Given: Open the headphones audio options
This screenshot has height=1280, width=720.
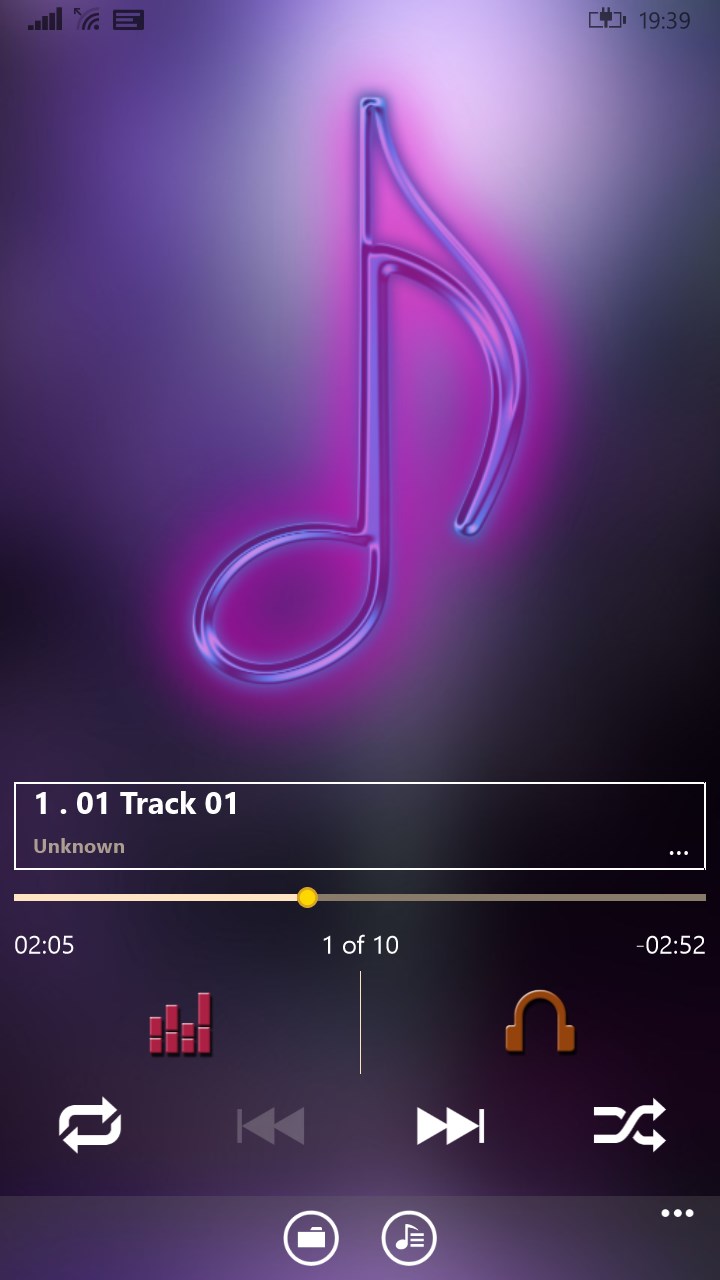Looking at the screenshot, I should [x=540, y=1022].
